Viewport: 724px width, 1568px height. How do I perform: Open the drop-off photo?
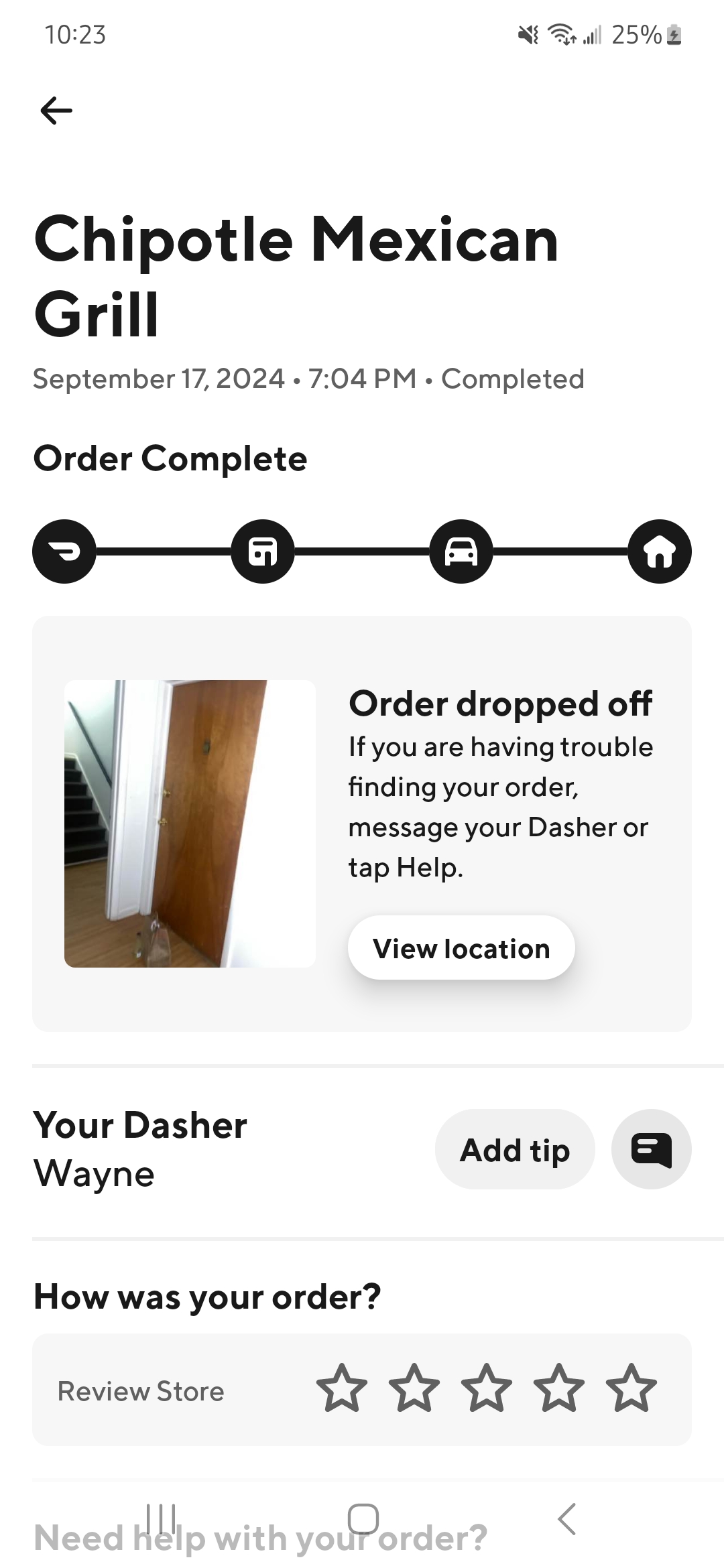(190, 824)
